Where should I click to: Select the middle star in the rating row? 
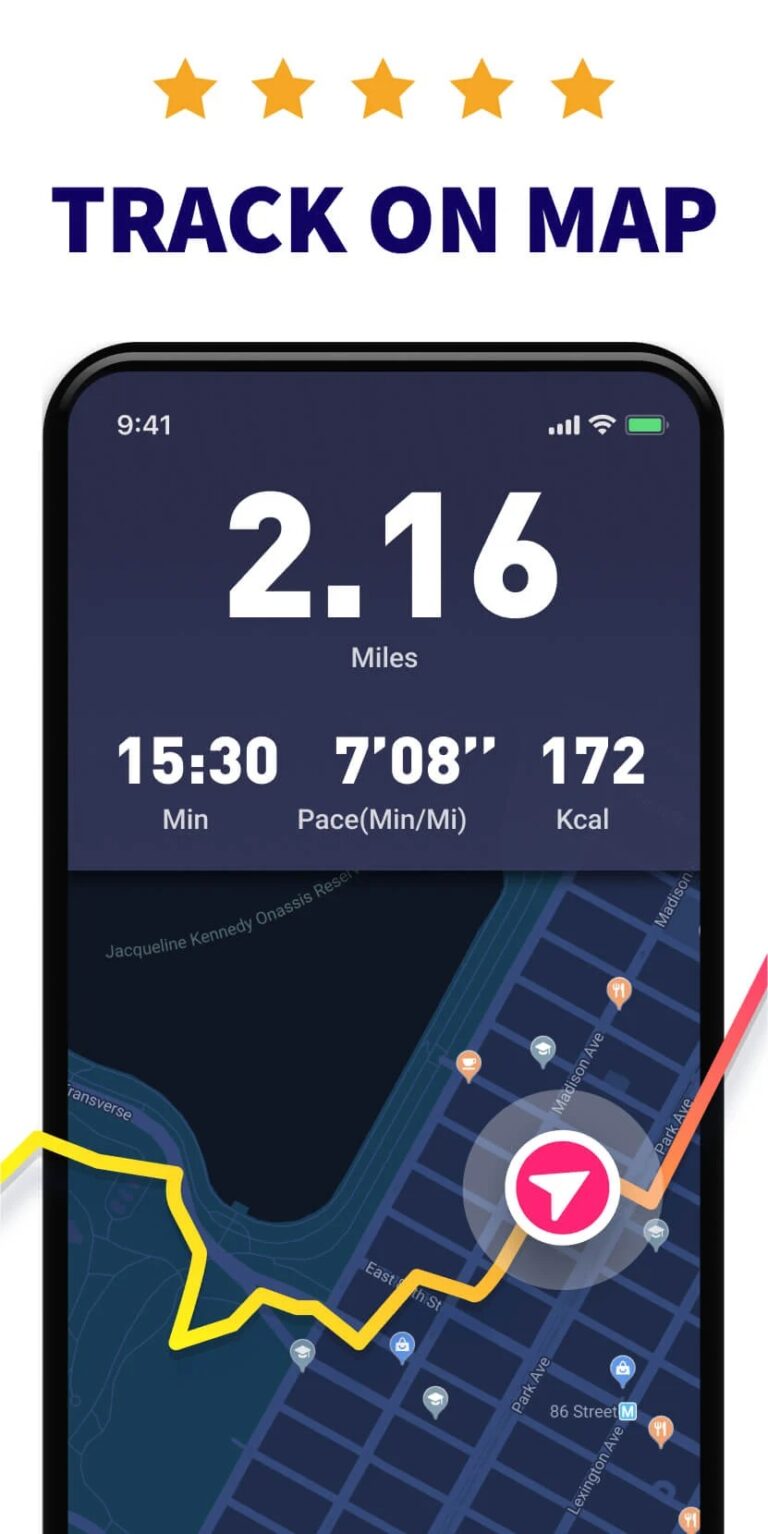point(382,88)
